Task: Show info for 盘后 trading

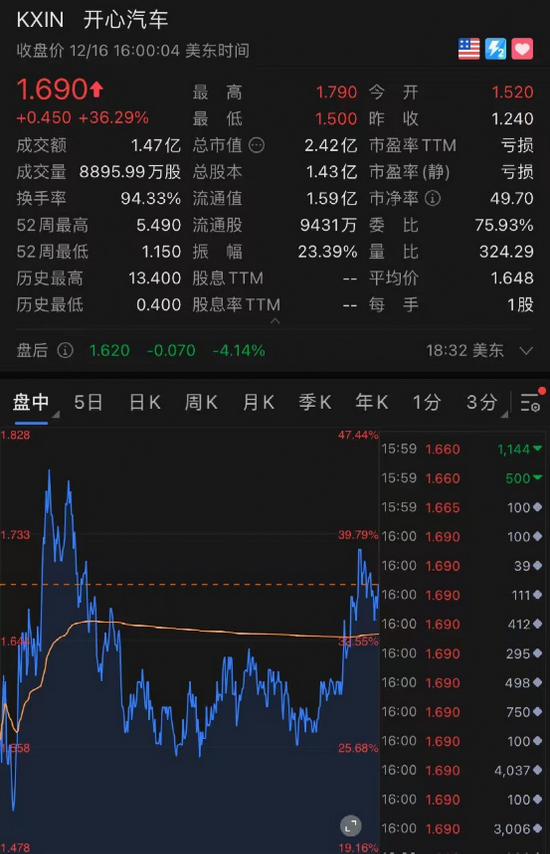Action: point(65,350)
